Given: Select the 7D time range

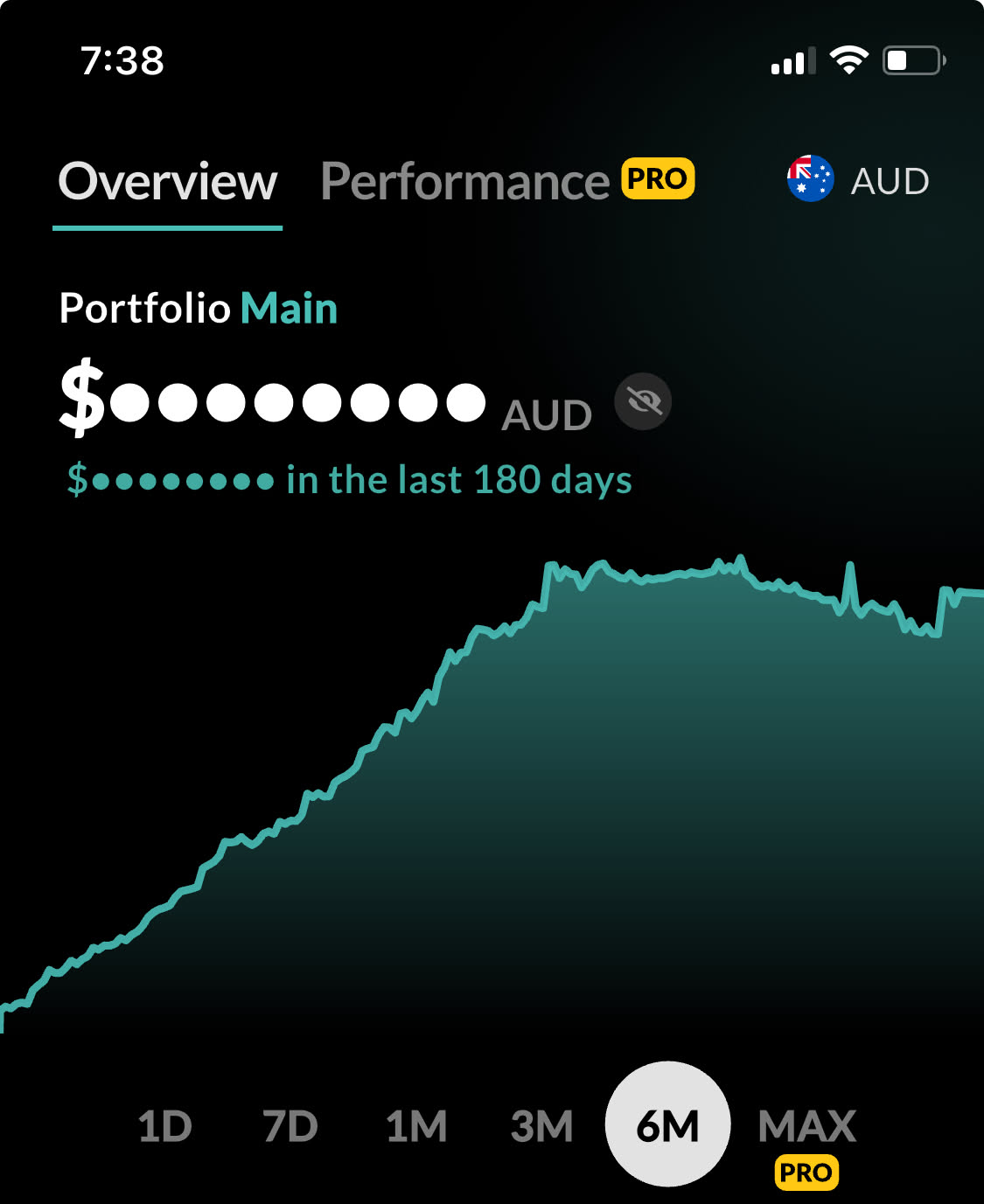Looking at the screenshot, I should (x=290, y=1125).
